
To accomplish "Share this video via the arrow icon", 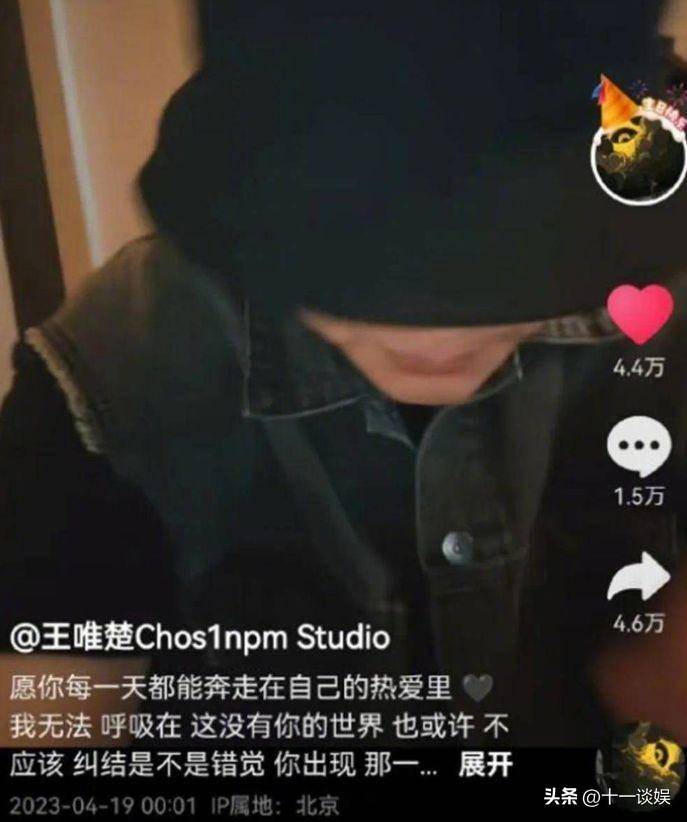I will tap(639, 578).
